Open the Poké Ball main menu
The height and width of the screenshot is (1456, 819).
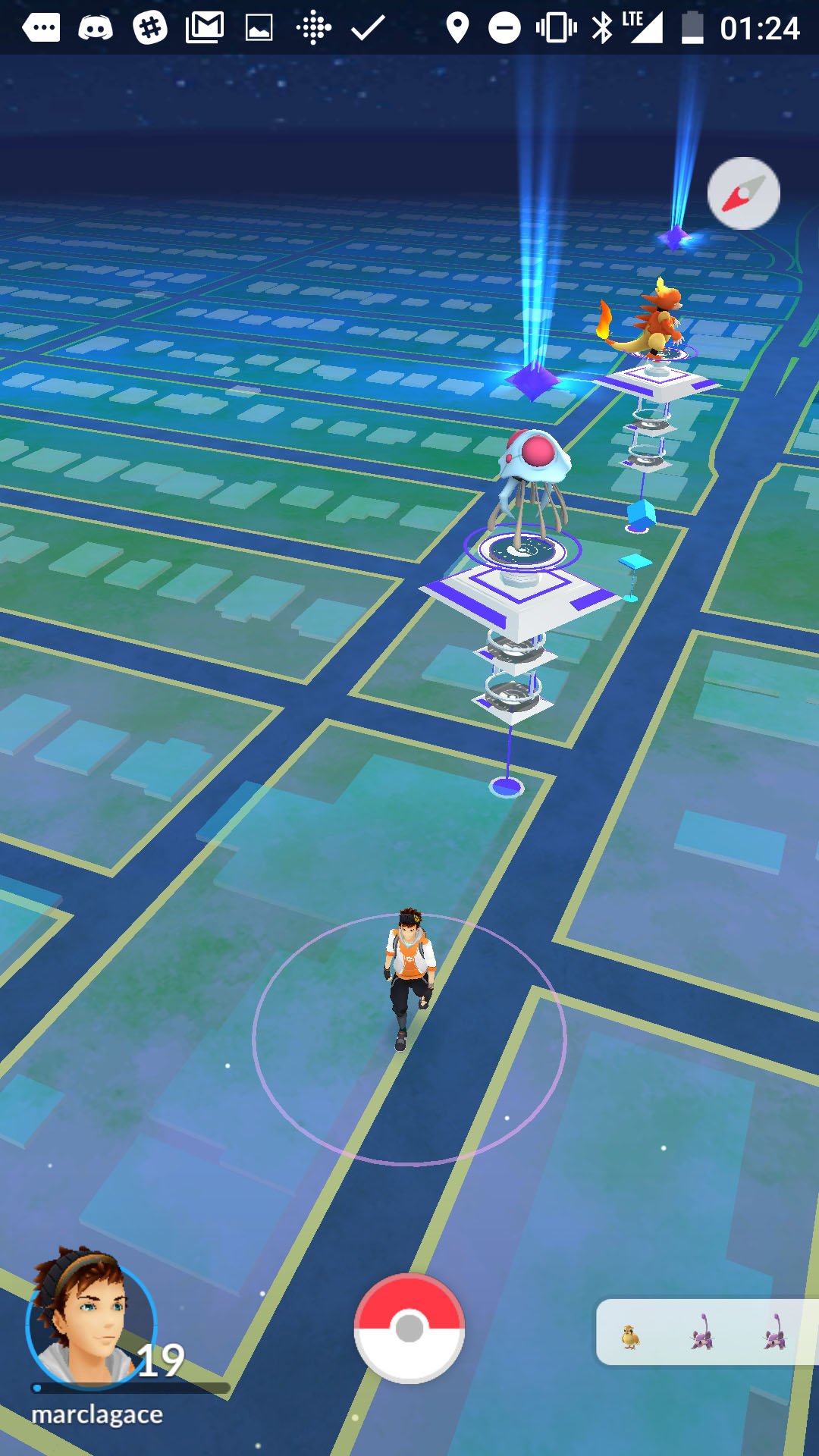409,1329
